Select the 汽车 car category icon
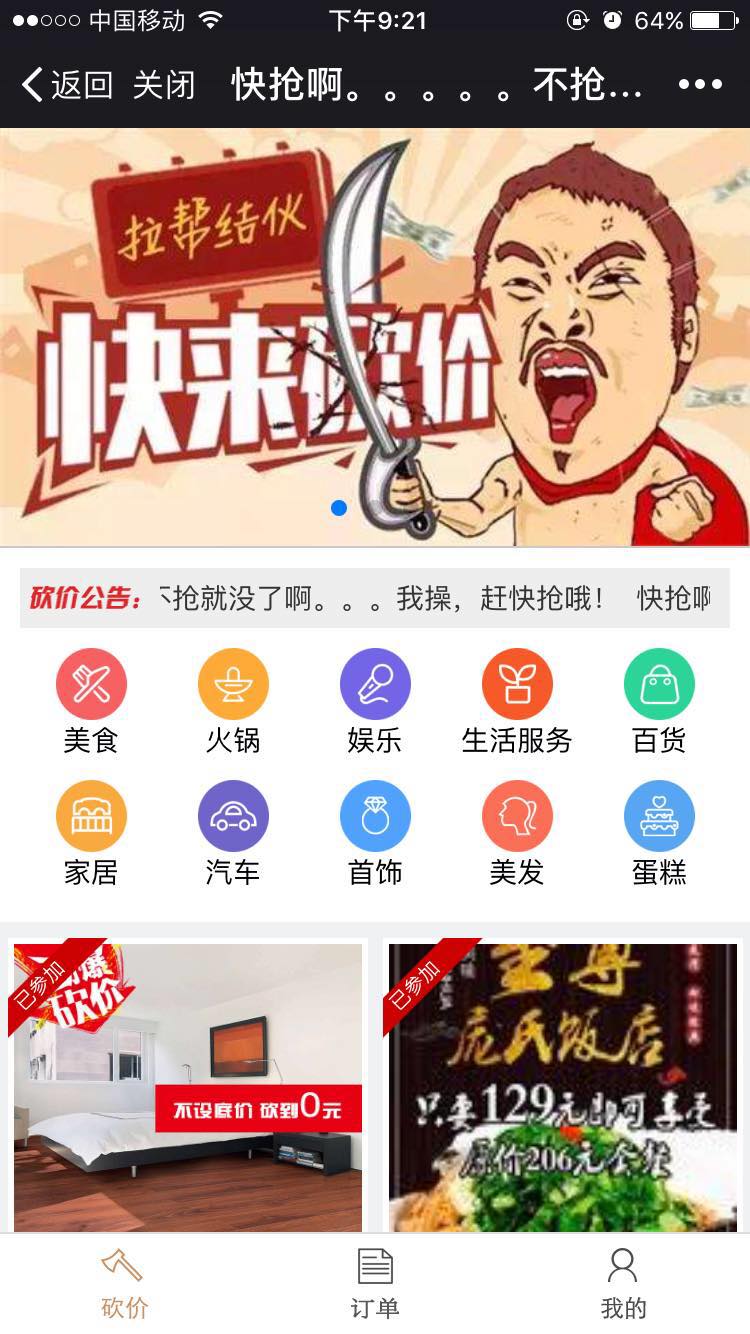The height and width of the screenshot is (1334, 750). (x=233, y=816)
